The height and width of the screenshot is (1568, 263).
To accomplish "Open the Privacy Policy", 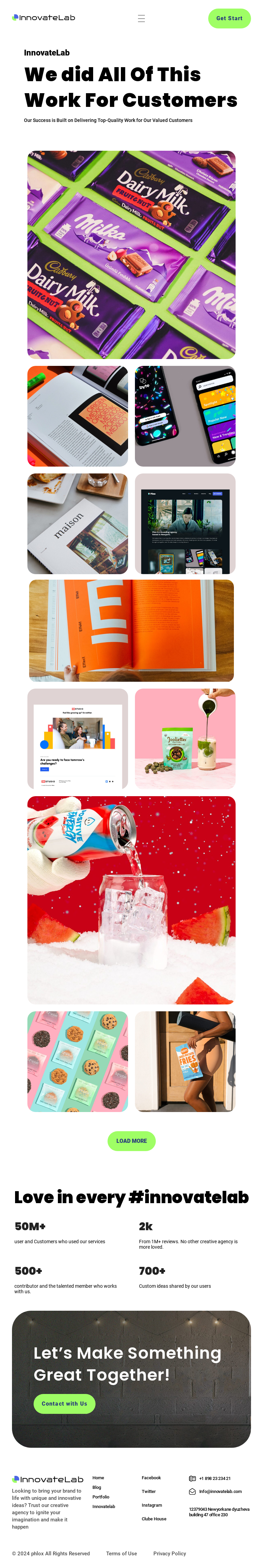I will pyautogui.click(x=169, y=1553).
